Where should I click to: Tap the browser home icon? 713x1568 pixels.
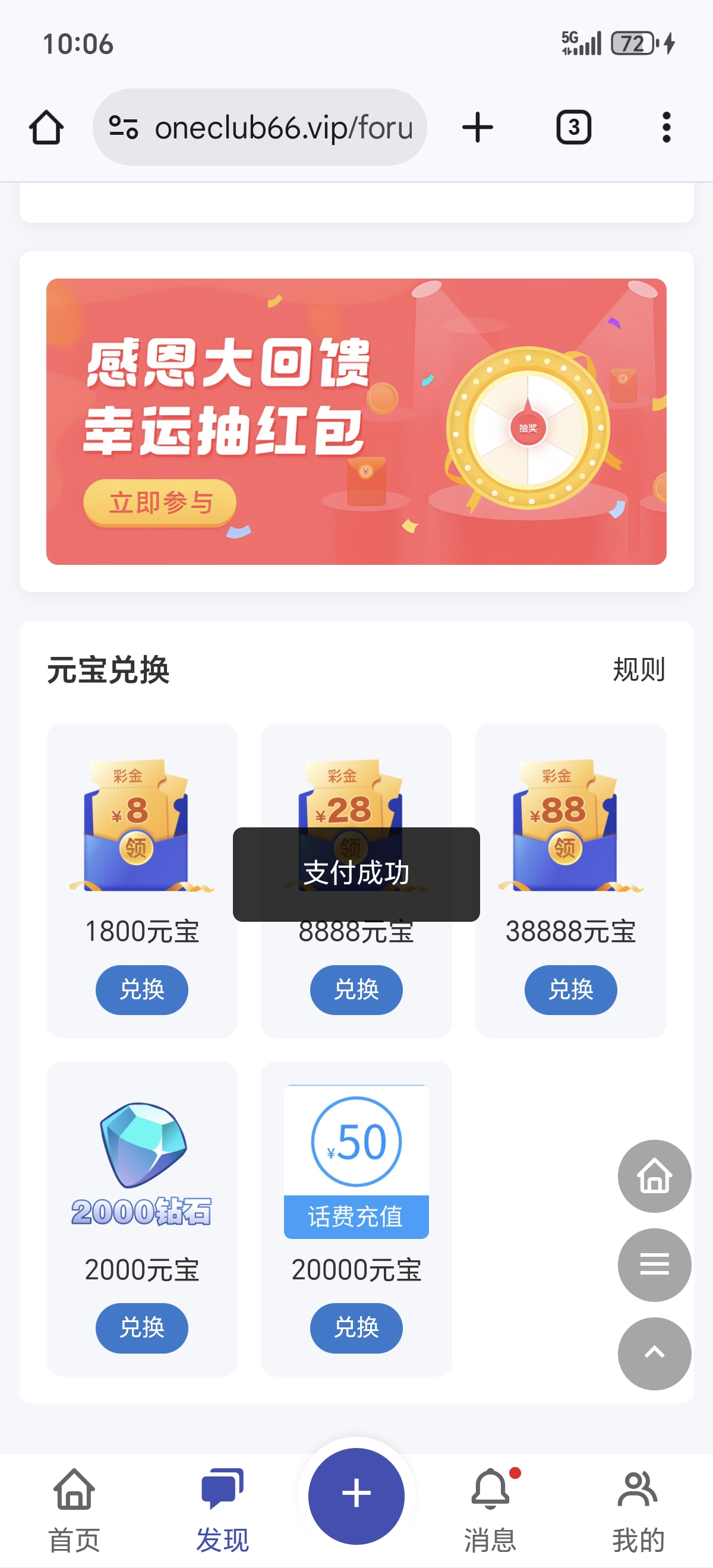pos(46,127)
